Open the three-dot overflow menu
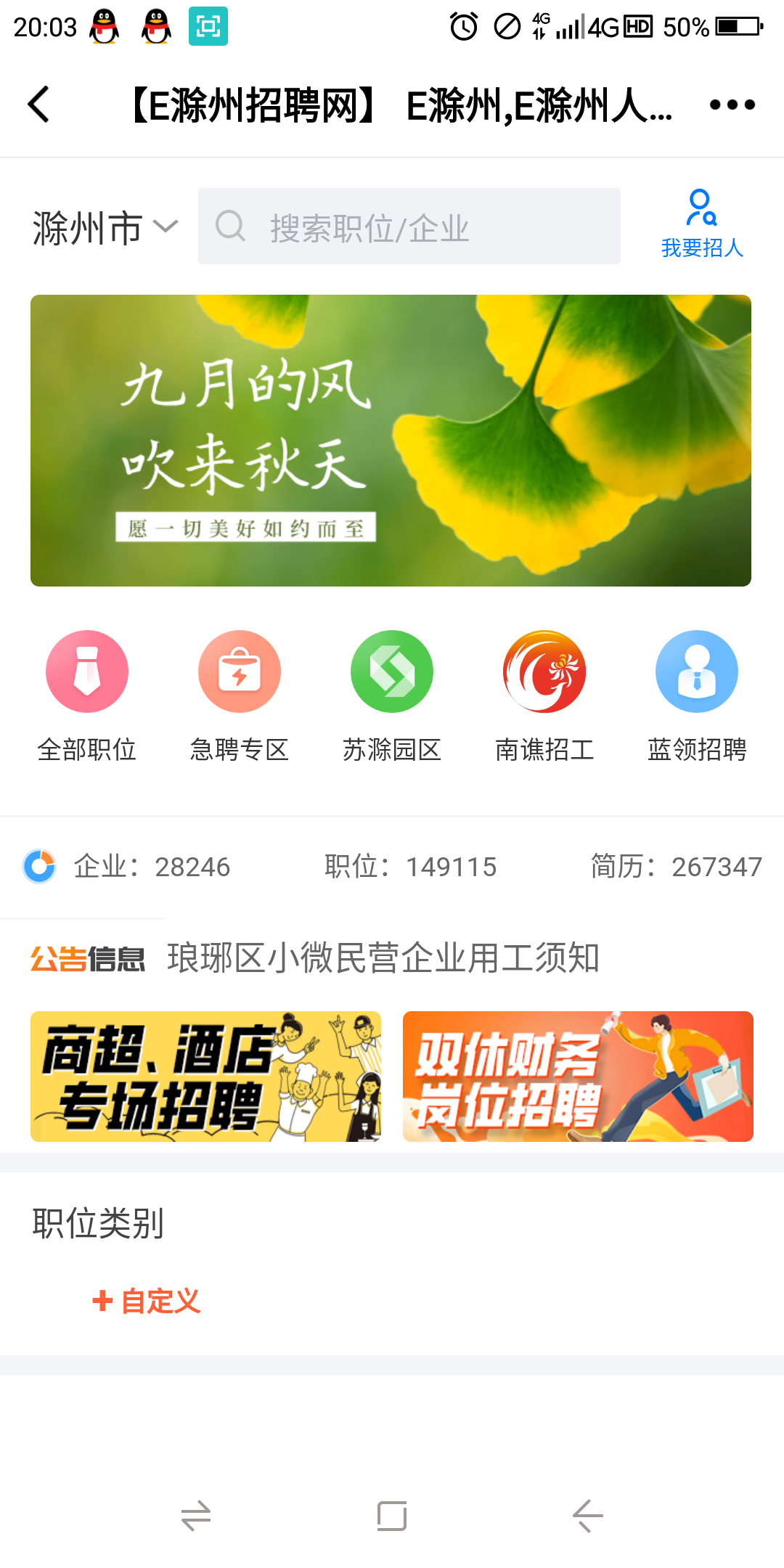 pos(732,105)
